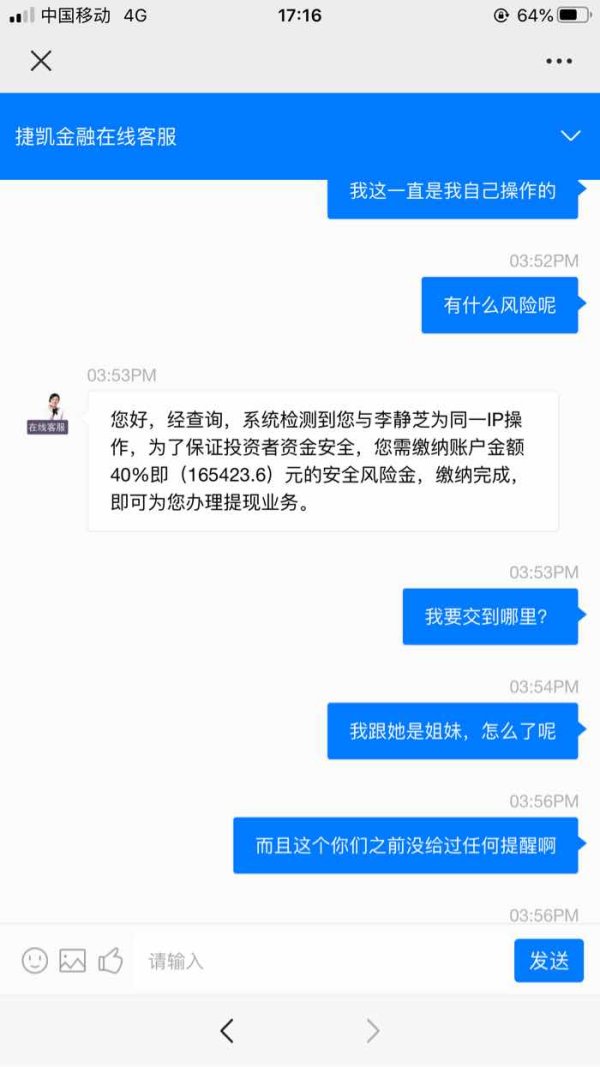The image size is (600, 1067).
Task: Collapse the 捷凯金融在线客服 header chevron
Action: pos(570,135)
